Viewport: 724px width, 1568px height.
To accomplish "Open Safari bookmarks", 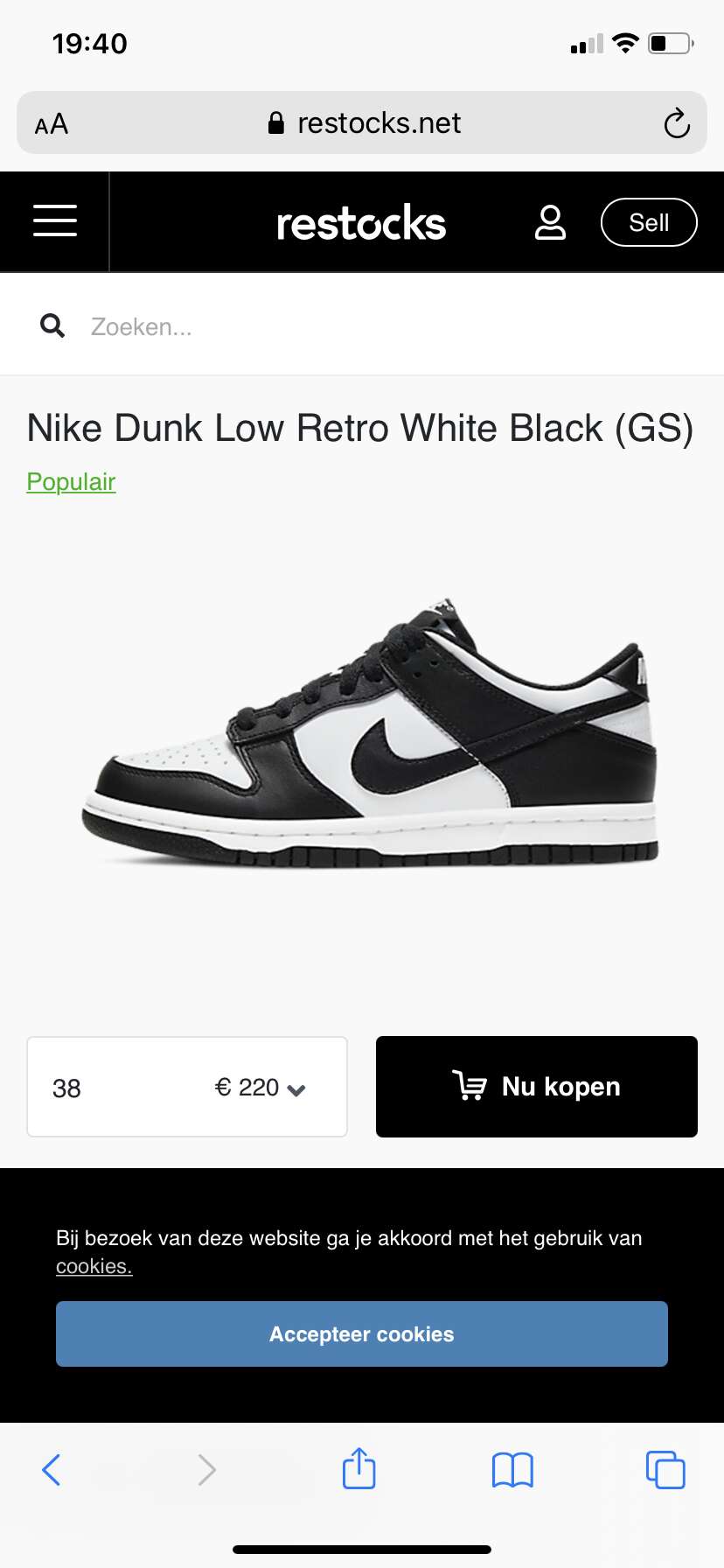I will (512, 1470).
